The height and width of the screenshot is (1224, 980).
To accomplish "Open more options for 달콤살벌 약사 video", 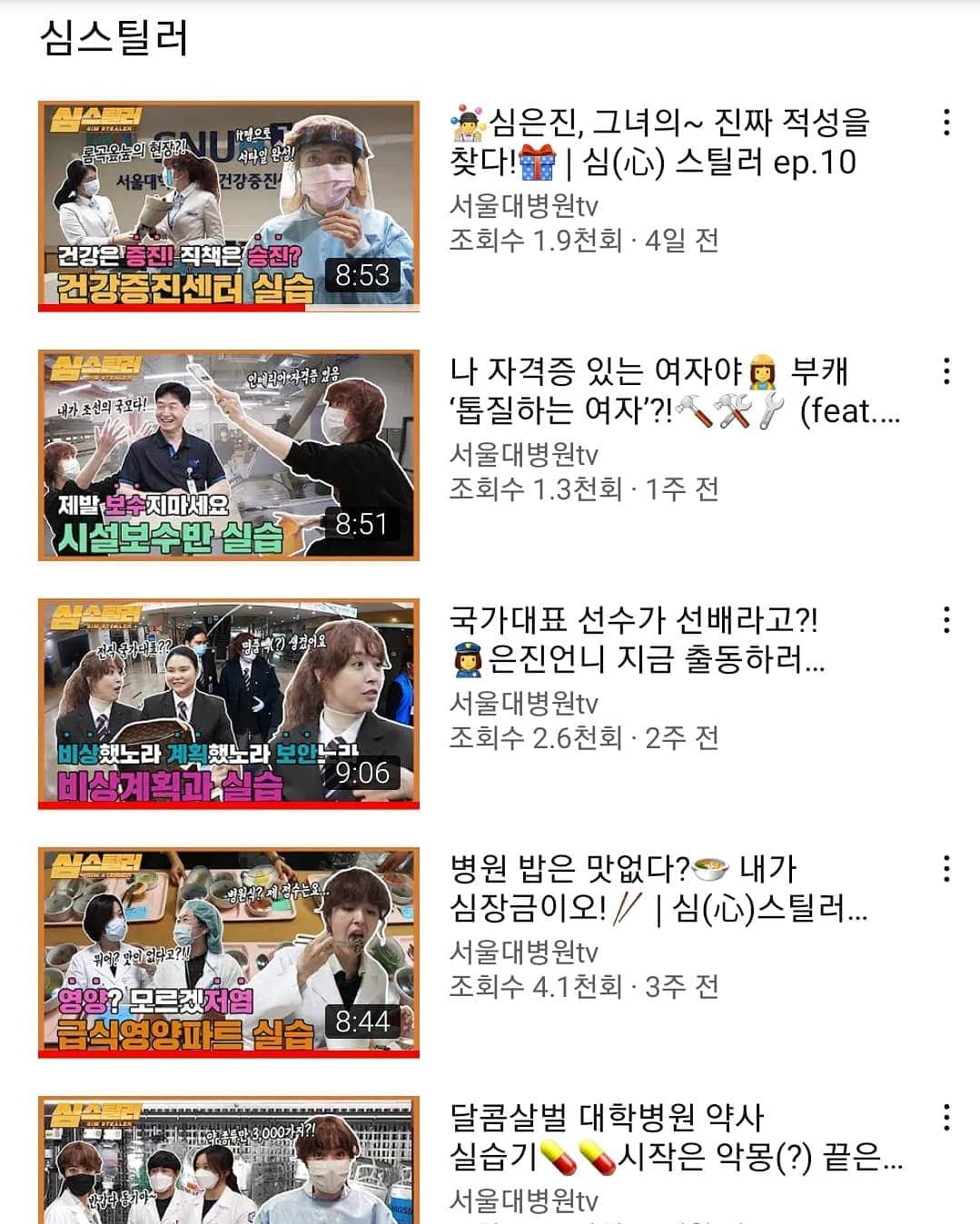I will [946, 1118].
